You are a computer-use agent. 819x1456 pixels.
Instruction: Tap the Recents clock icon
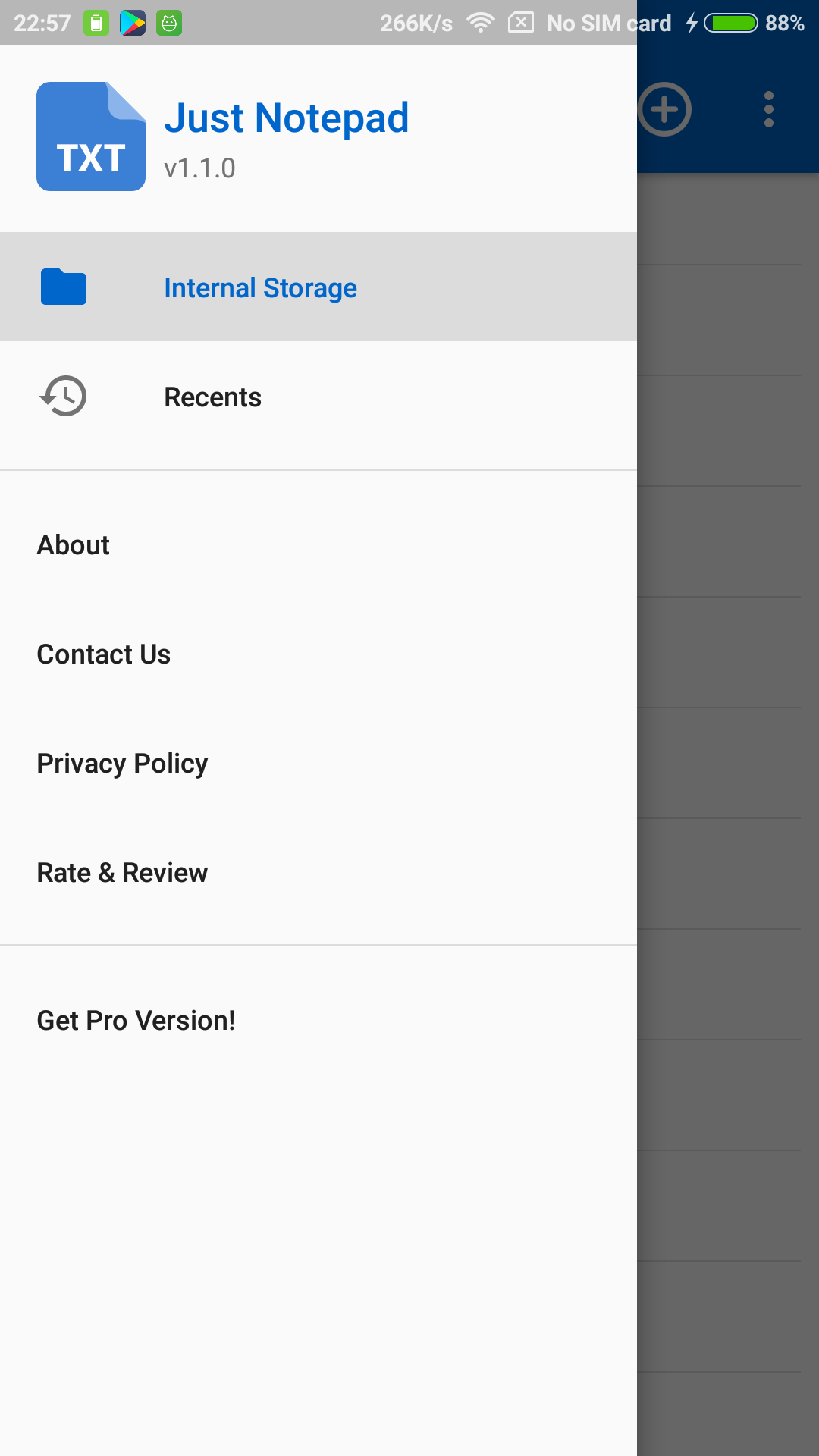coord(64,396)
